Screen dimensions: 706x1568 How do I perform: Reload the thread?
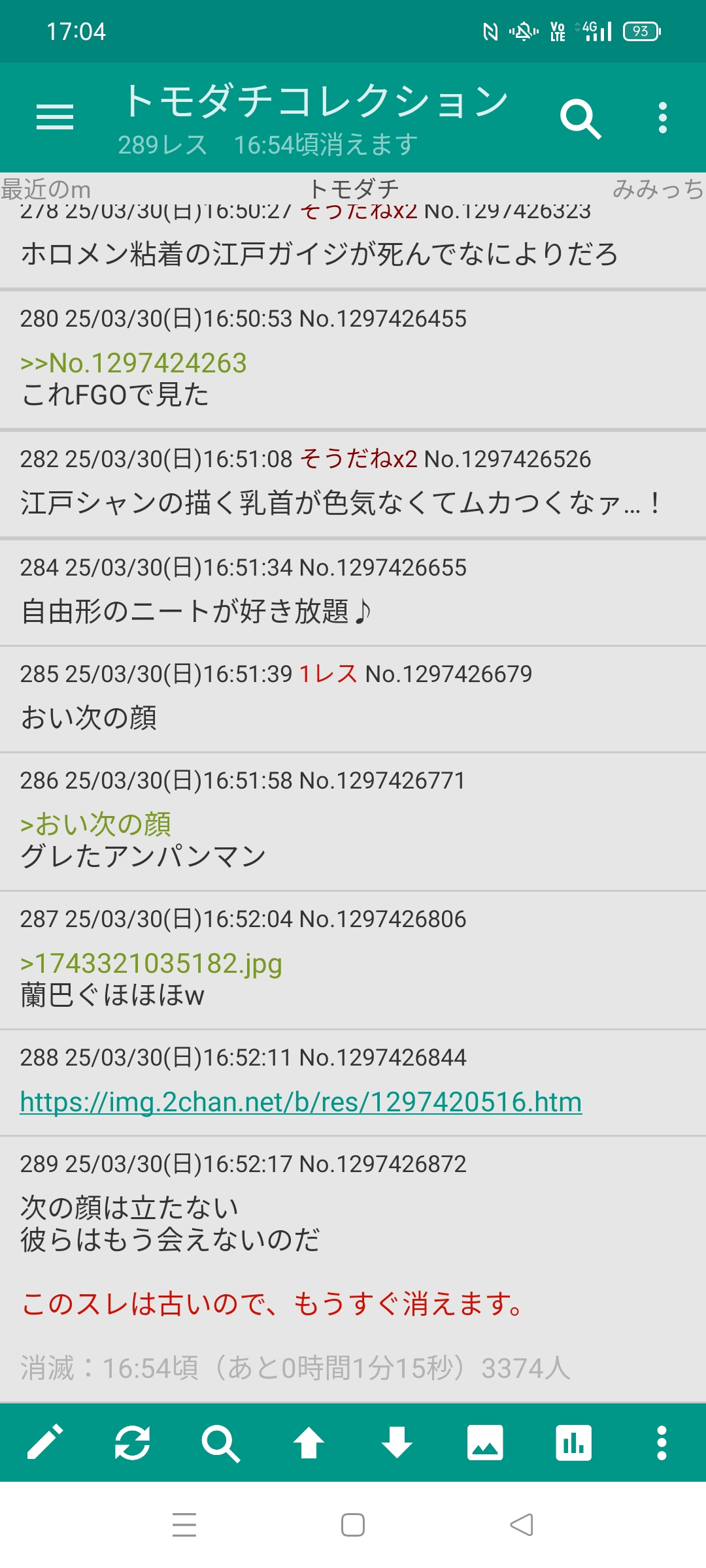click(133, 1442)
